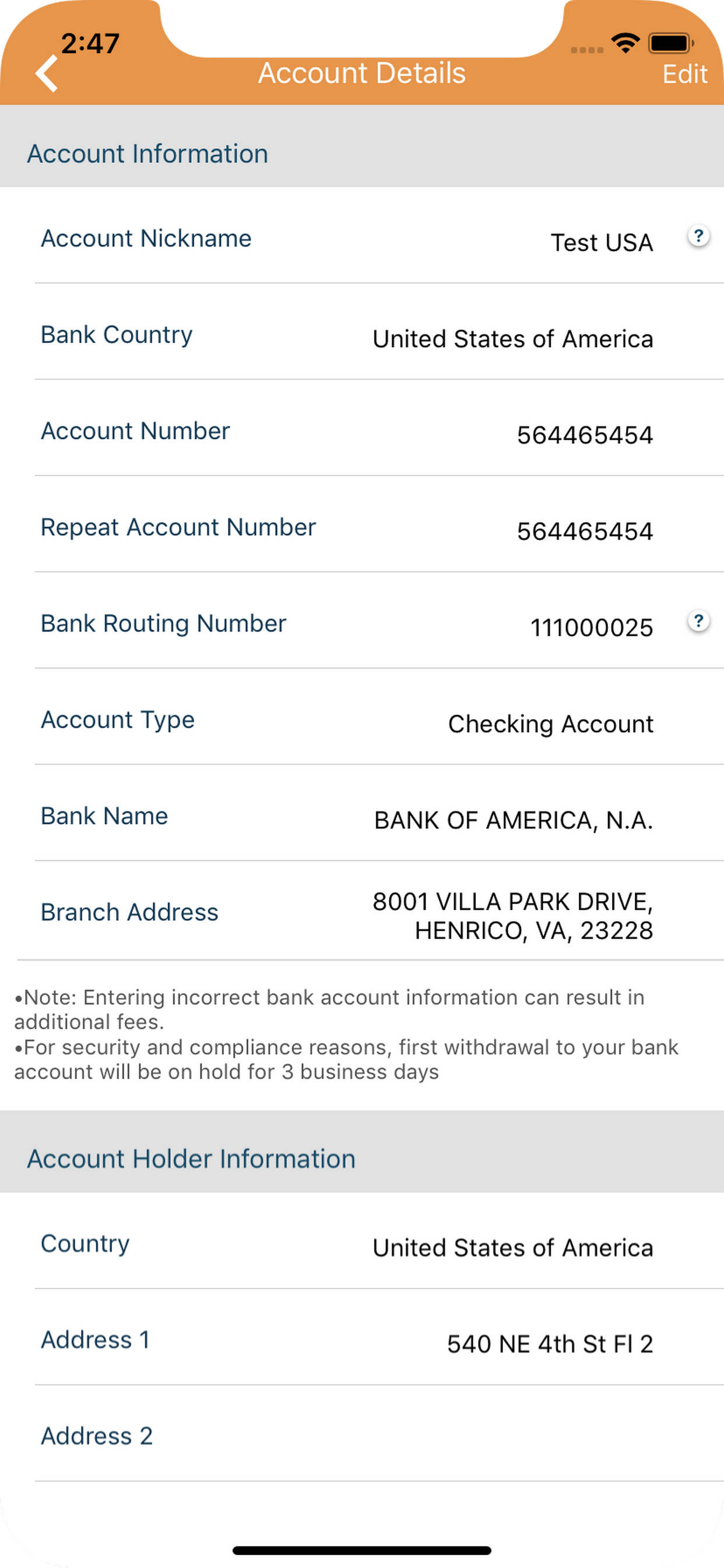Tap Edit to modify account details
The height and width of the screenshot is (1568, 724).
pos(684,74)
